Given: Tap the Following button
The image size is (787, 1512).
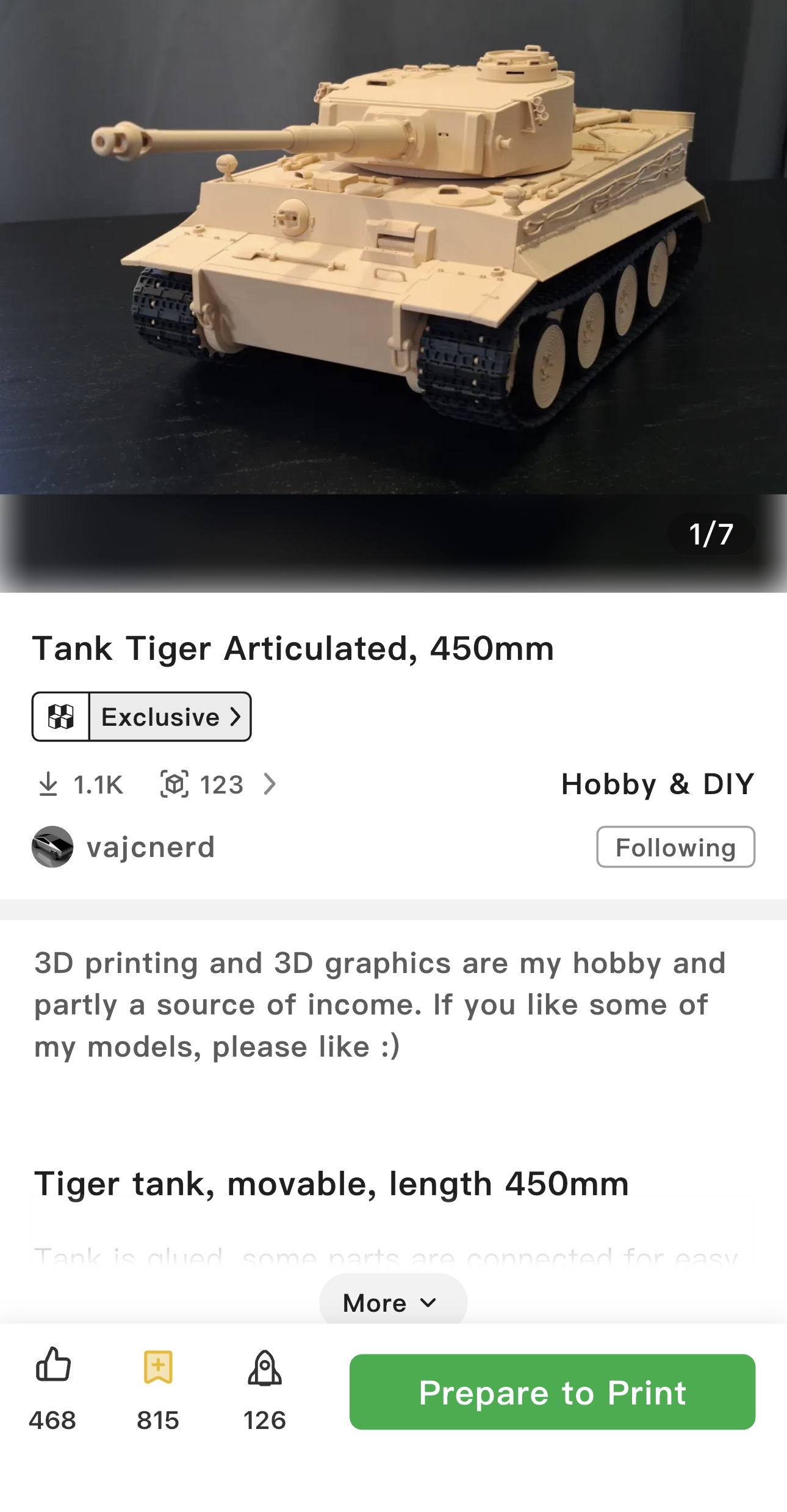Looking at the screenshot, I should point(675,847).
